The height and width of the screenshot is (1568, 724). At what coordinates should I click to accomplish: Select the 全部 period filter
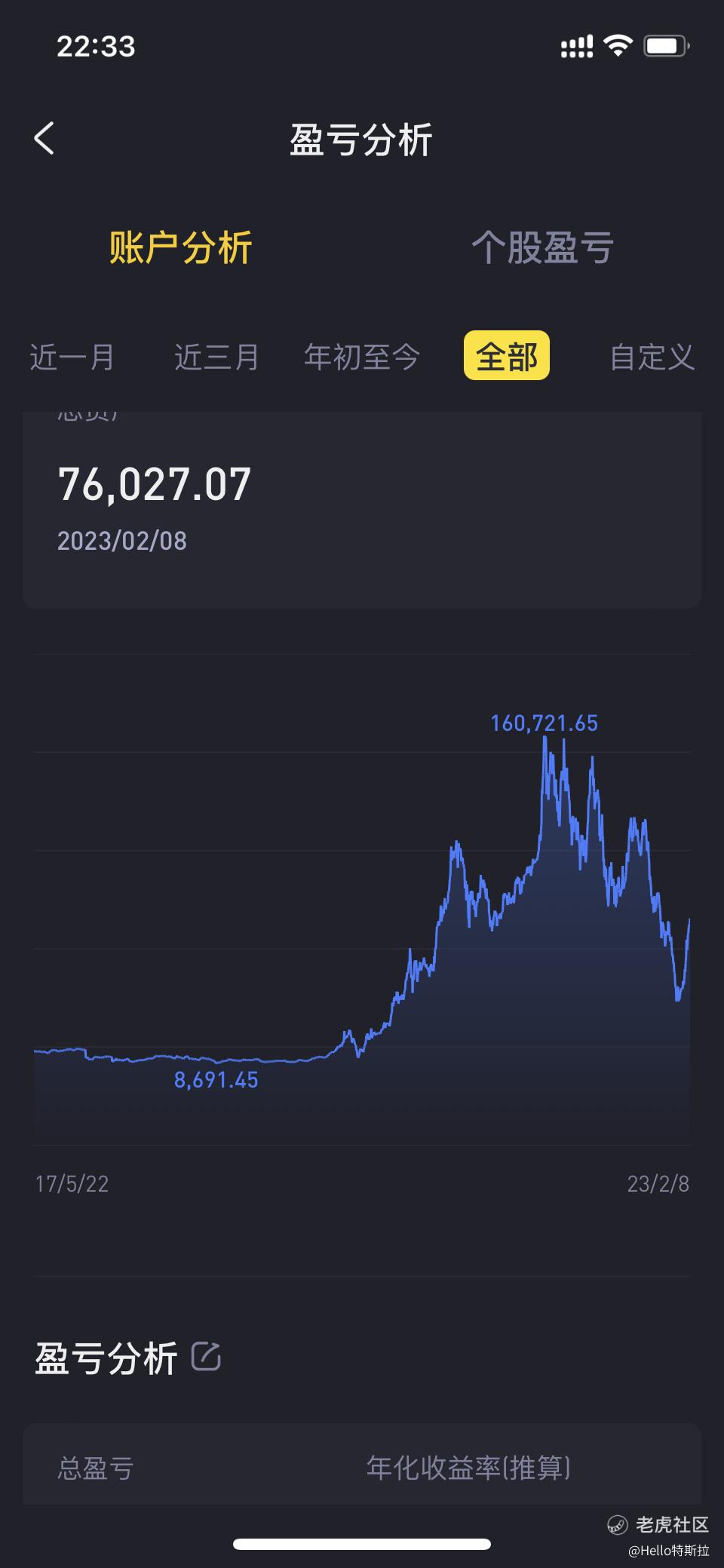(x=507, y=355)
